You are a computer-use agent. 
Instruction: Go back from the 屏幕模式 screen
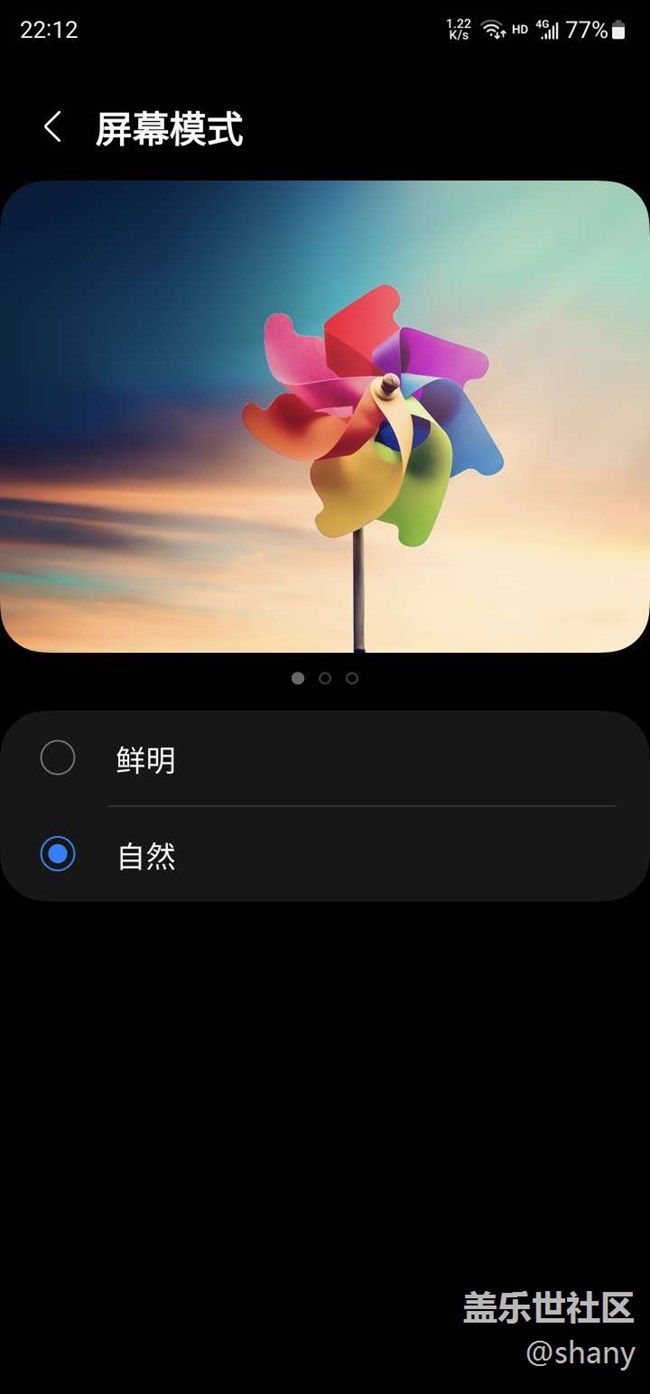coord(52,128)
